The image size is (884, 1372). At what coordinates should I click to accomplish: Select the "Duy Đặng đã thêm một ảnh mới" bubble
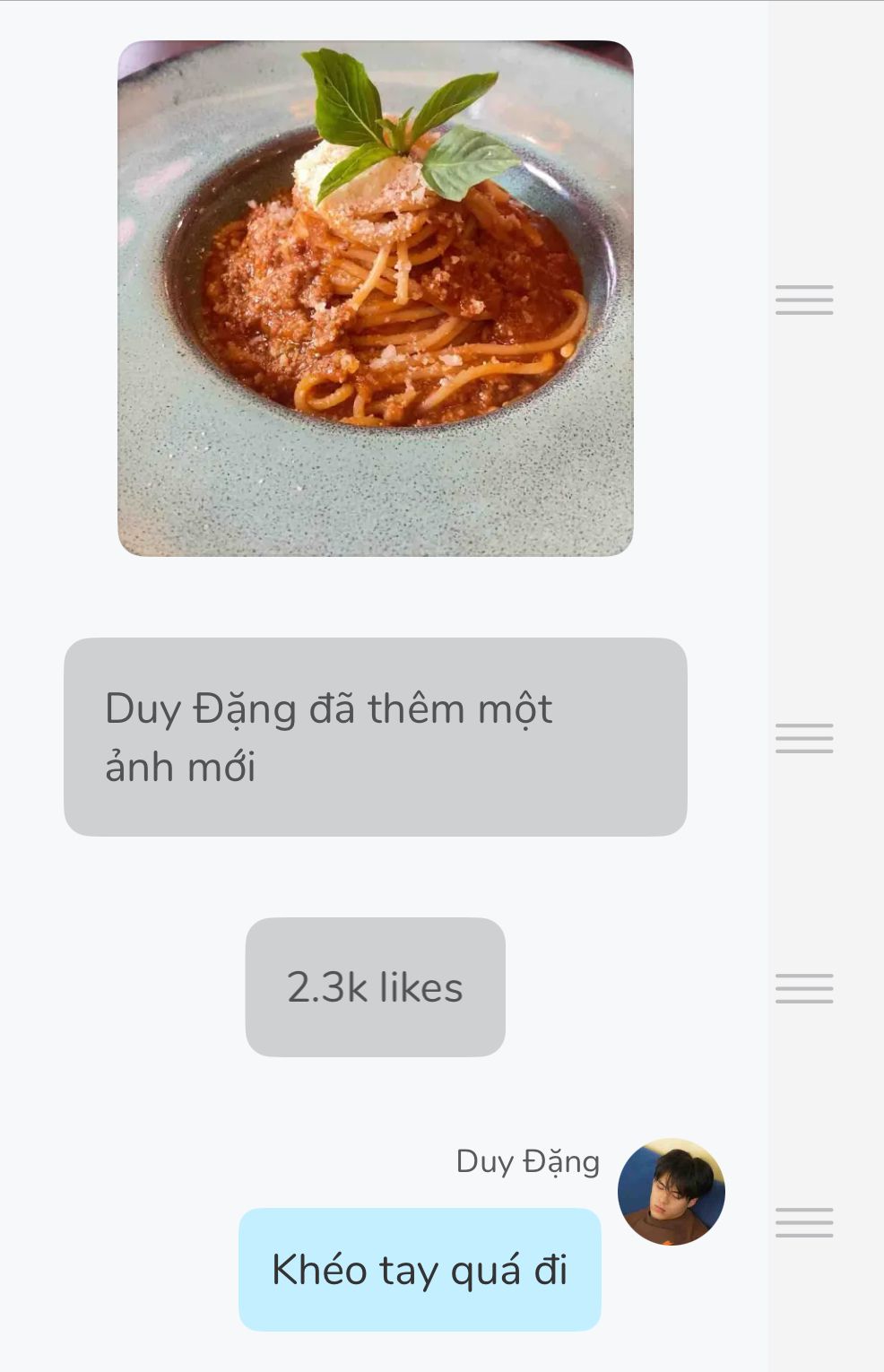375,736
